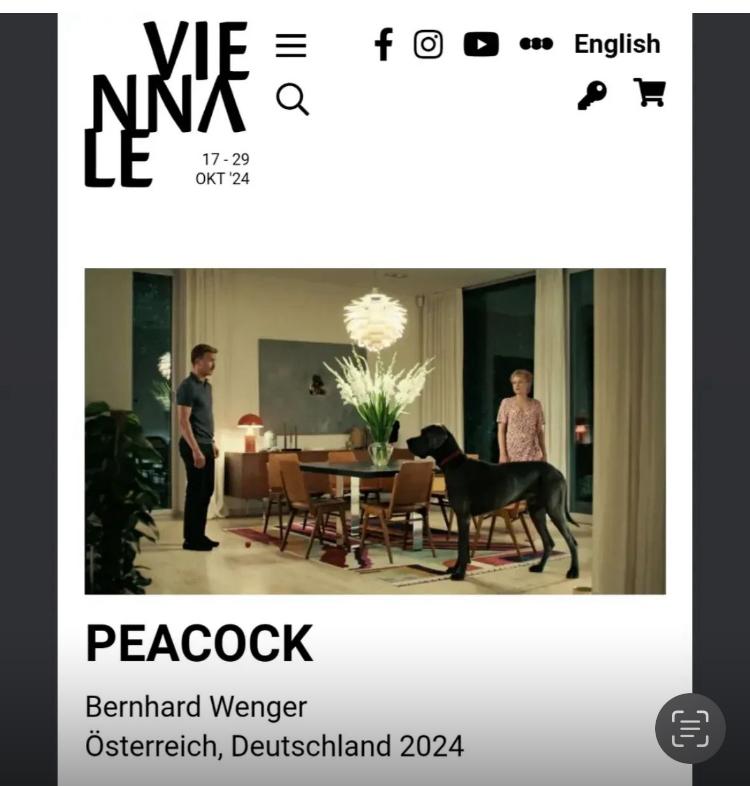Switch the site language to English
Viewport: 750px width, 786px height.
[x=616, y=44]
